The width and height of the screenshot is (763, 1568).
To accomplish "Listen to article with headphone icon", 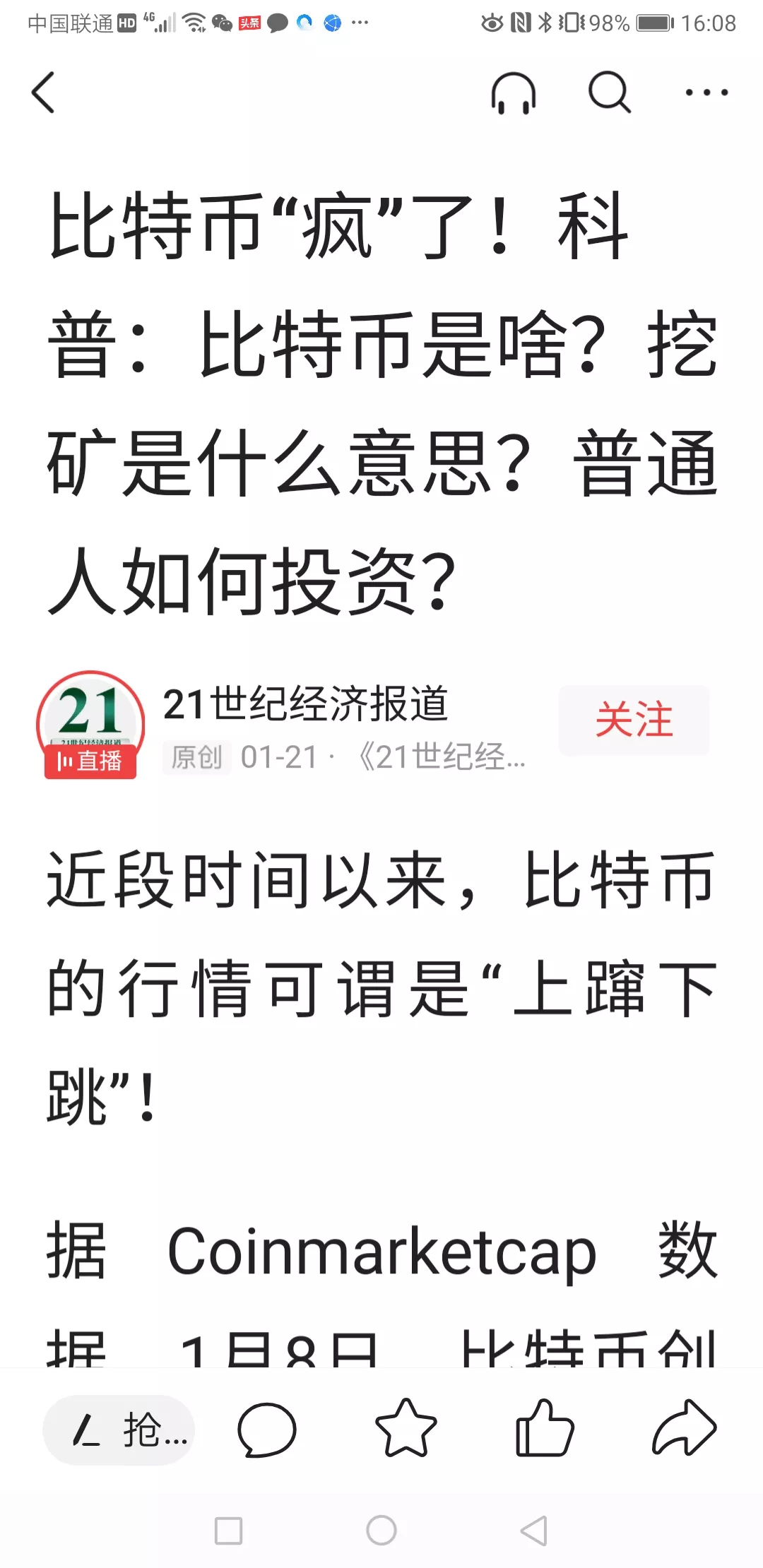I will [514, 93].
